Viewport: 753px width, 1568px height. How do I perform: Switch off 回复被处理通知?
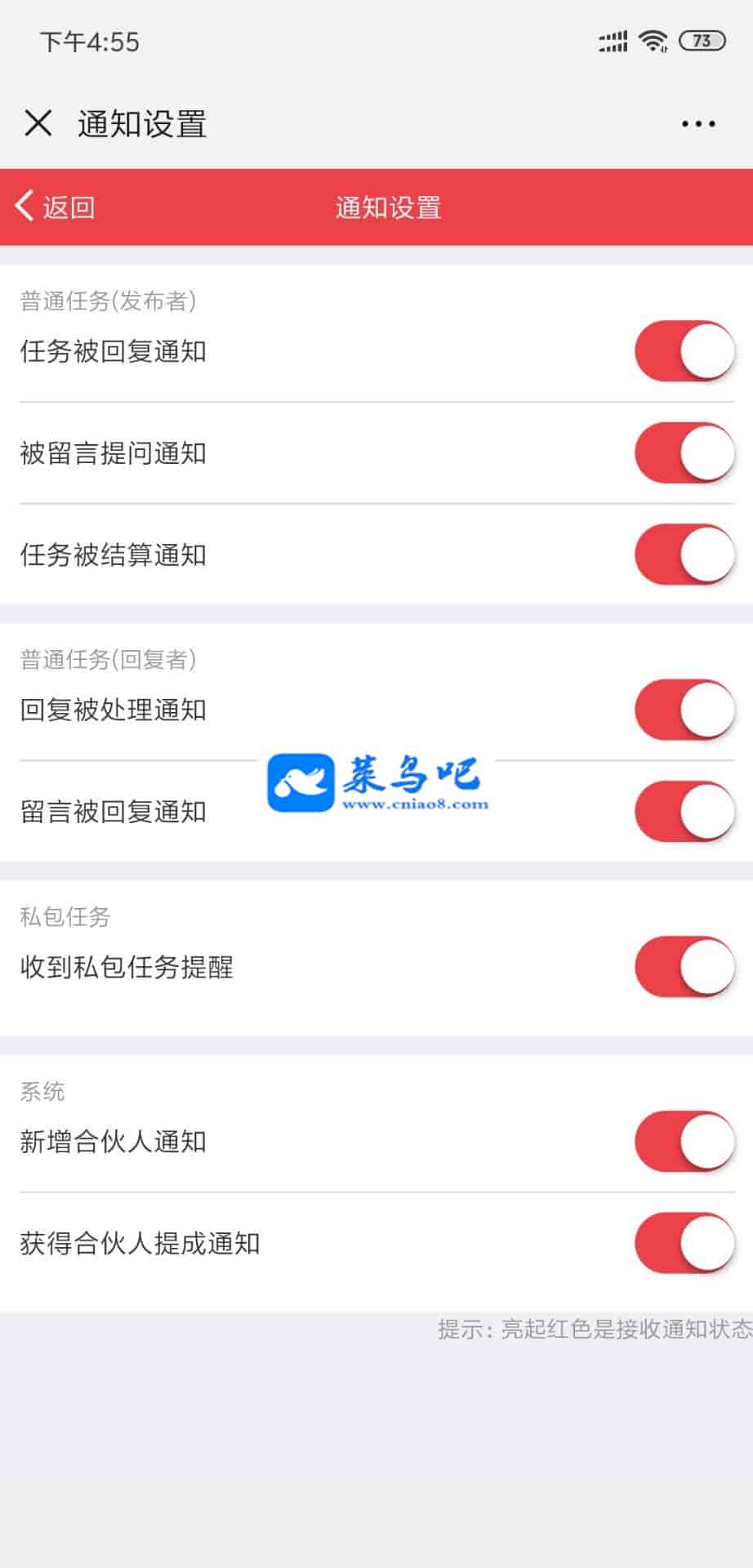(x=684, y=710)
